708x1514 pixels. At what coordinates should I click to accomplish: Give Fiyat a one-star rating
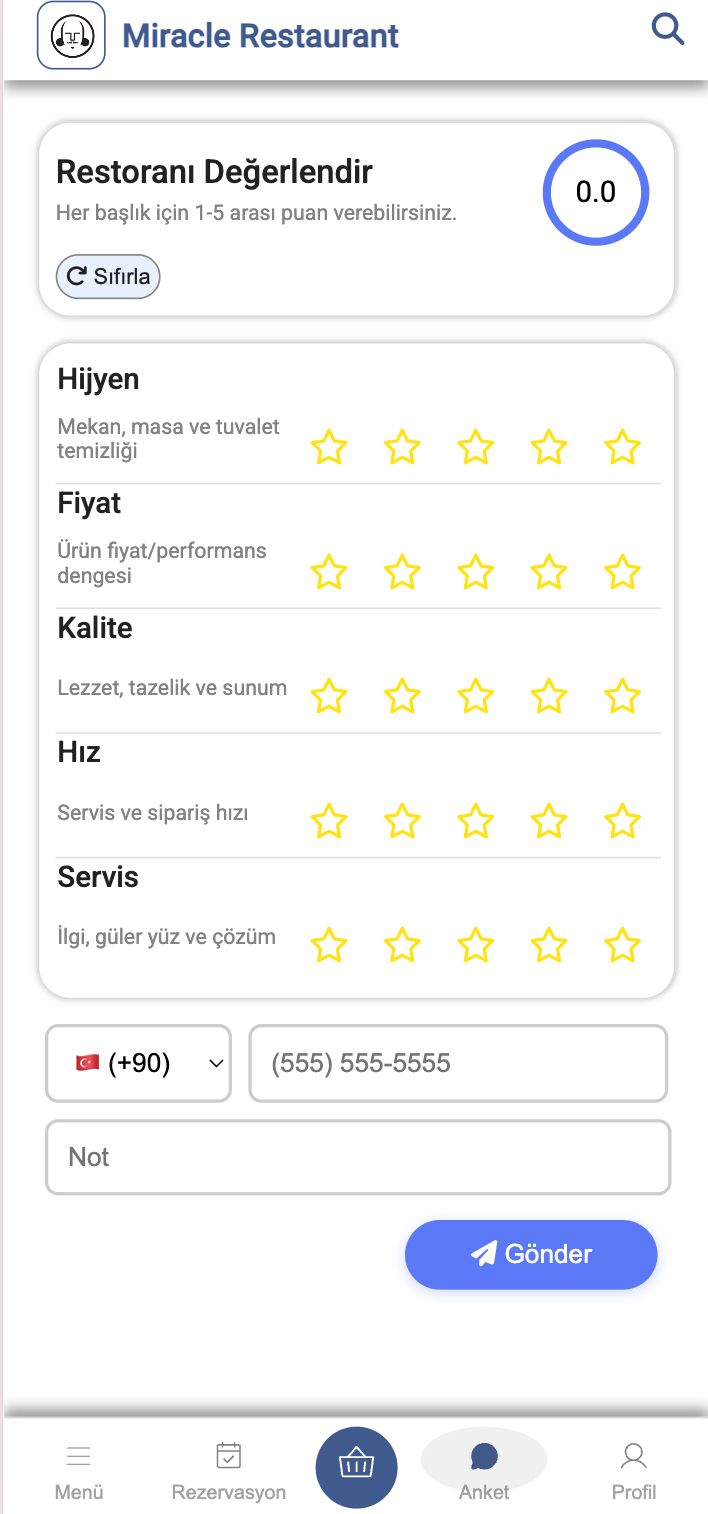click(x=328, y=572)
